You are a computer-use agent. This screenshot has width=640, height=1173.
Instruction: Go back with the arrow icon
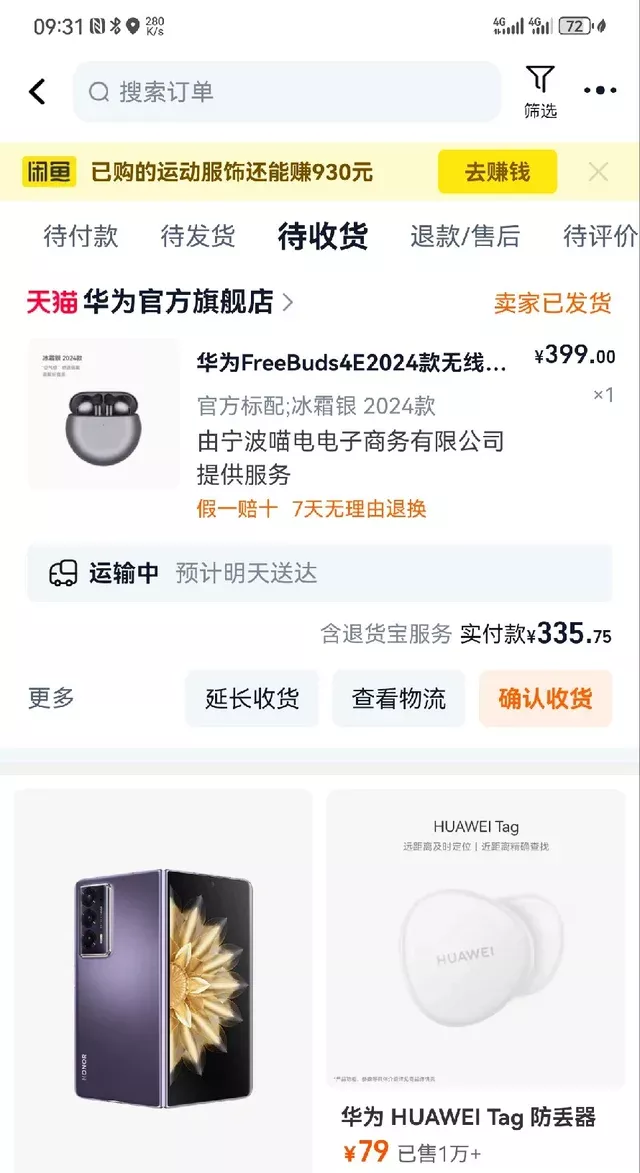click(38, 92)
